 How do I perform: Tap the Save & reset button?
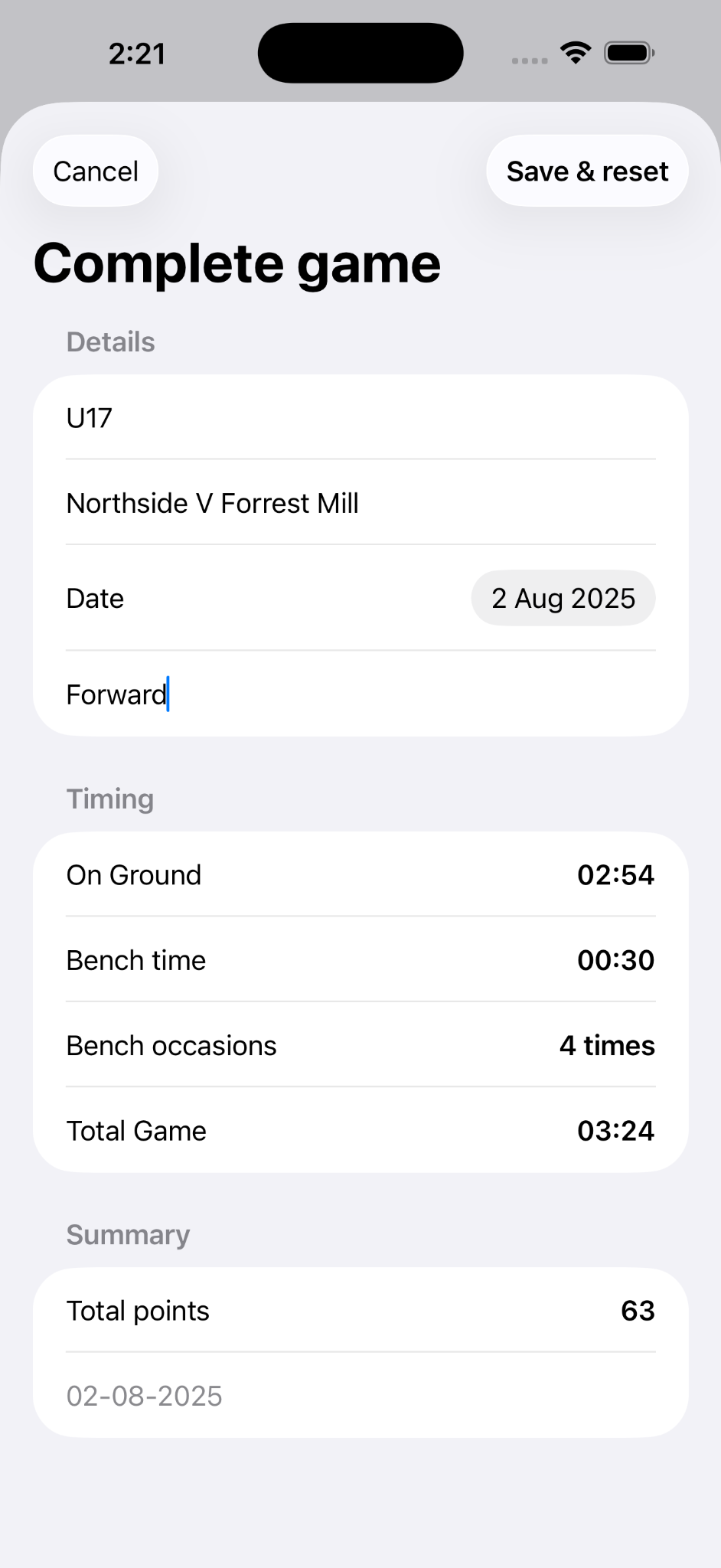click(x=587, y=171)
